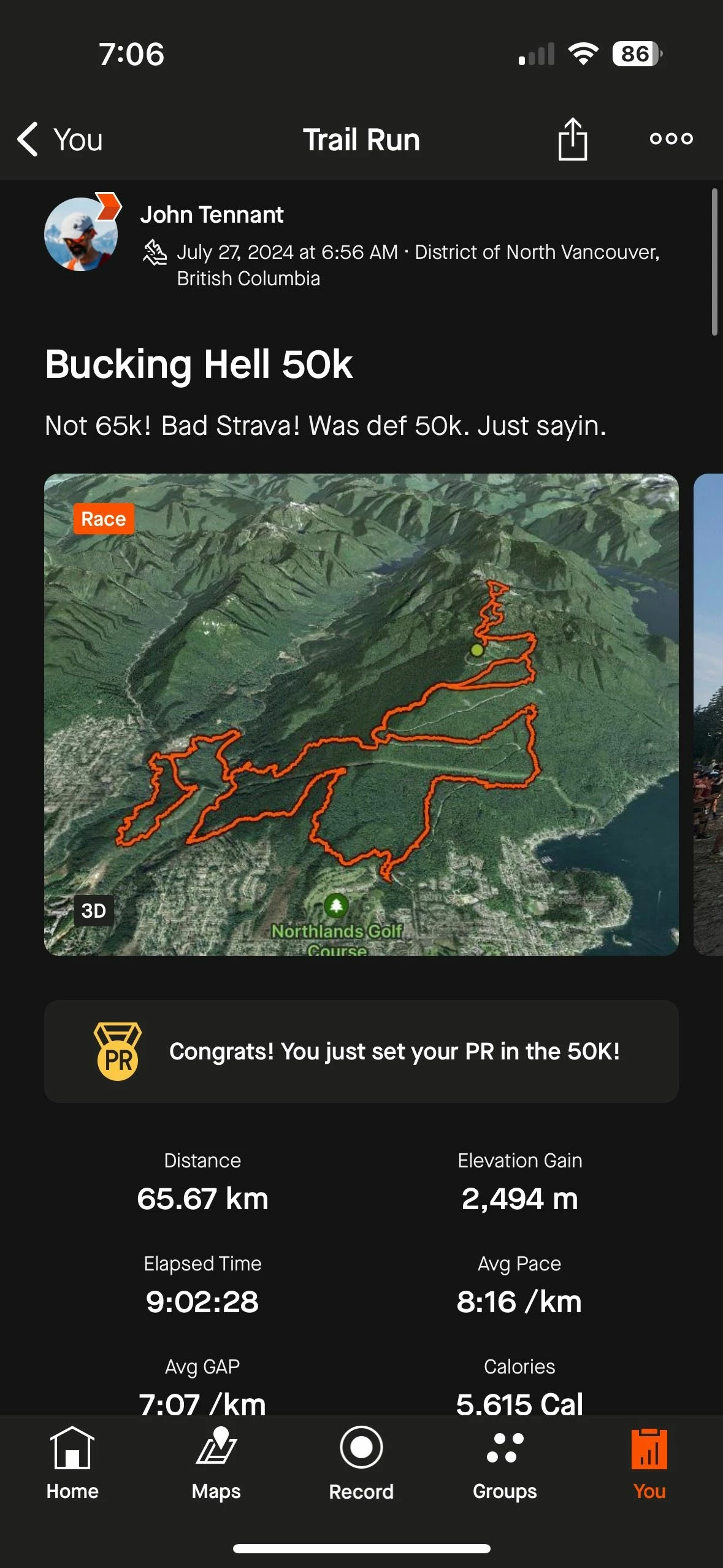Open John Tennant's profile picture
Viewport: 723px width, 1568px height.
coord(81,234)
